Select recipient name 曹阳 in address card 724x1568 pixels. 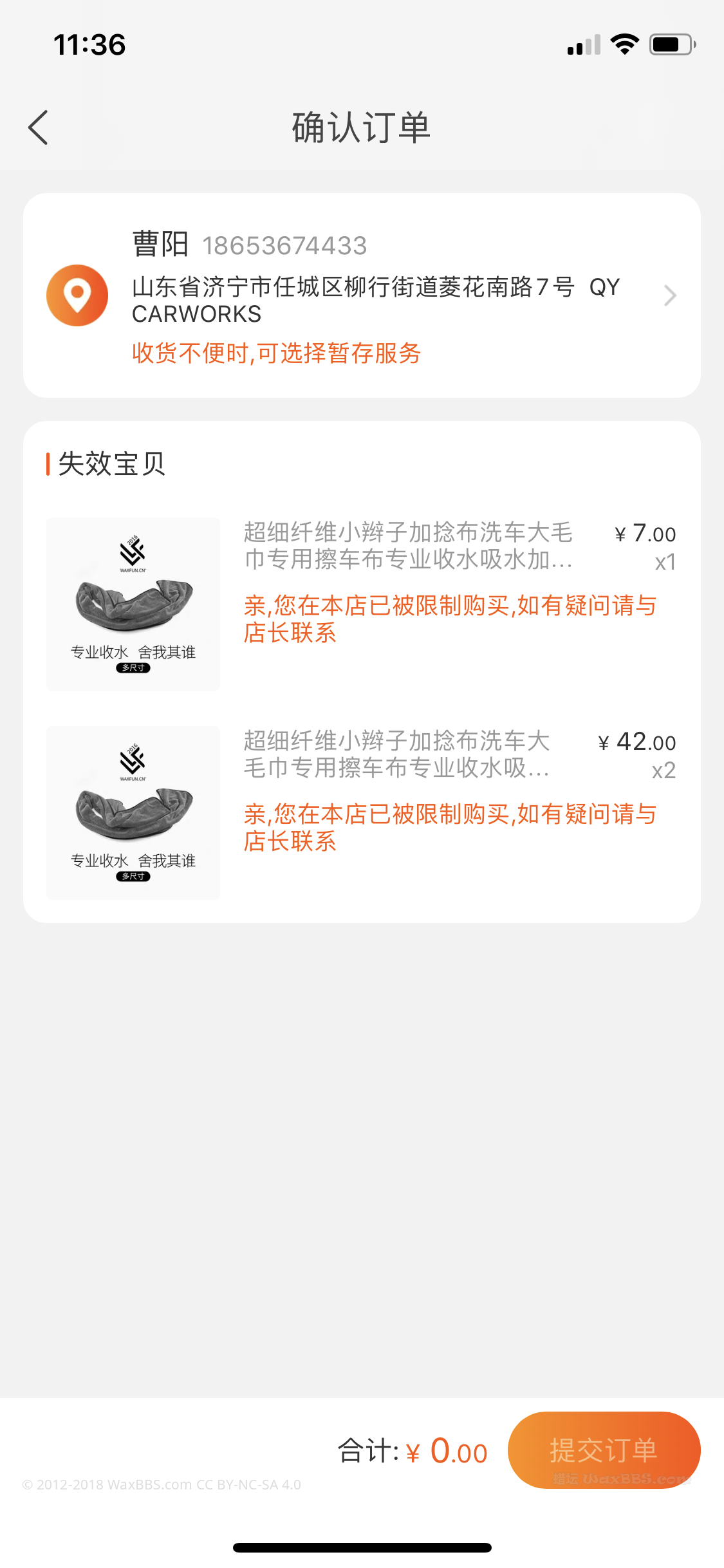tap(160, 243)
